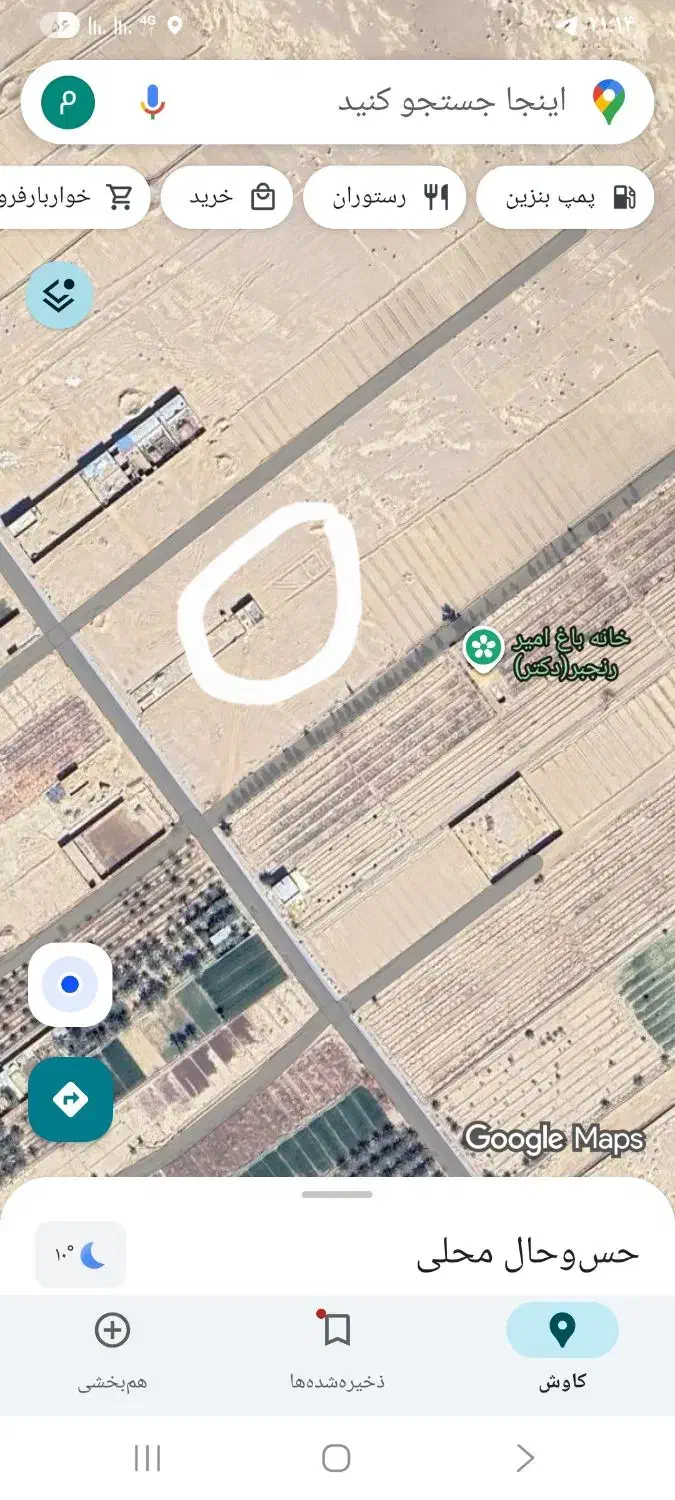Open the map layers button
675x1500 pixels.
click(60, 295)
